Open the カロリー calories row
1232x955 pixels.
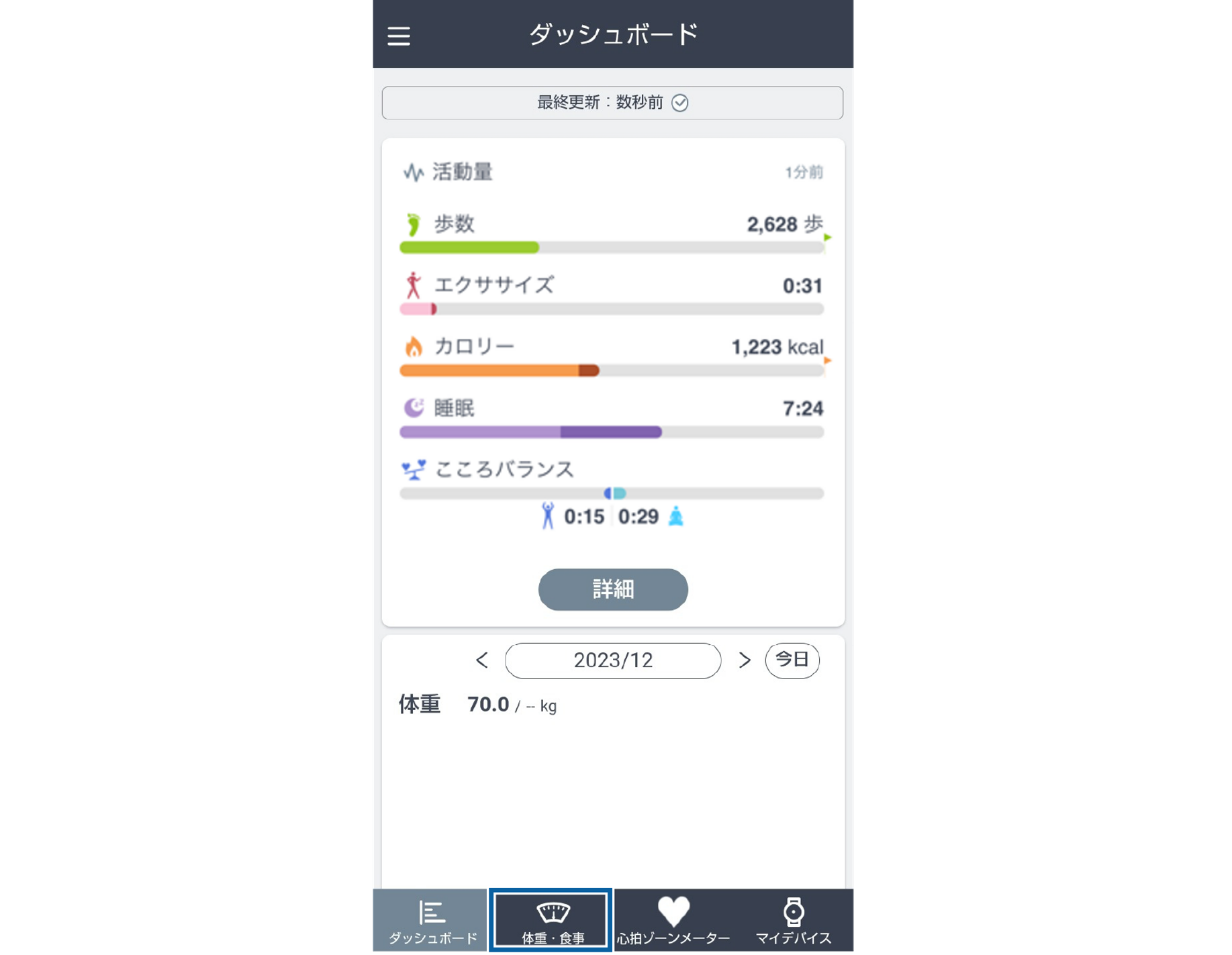[611, 355]
